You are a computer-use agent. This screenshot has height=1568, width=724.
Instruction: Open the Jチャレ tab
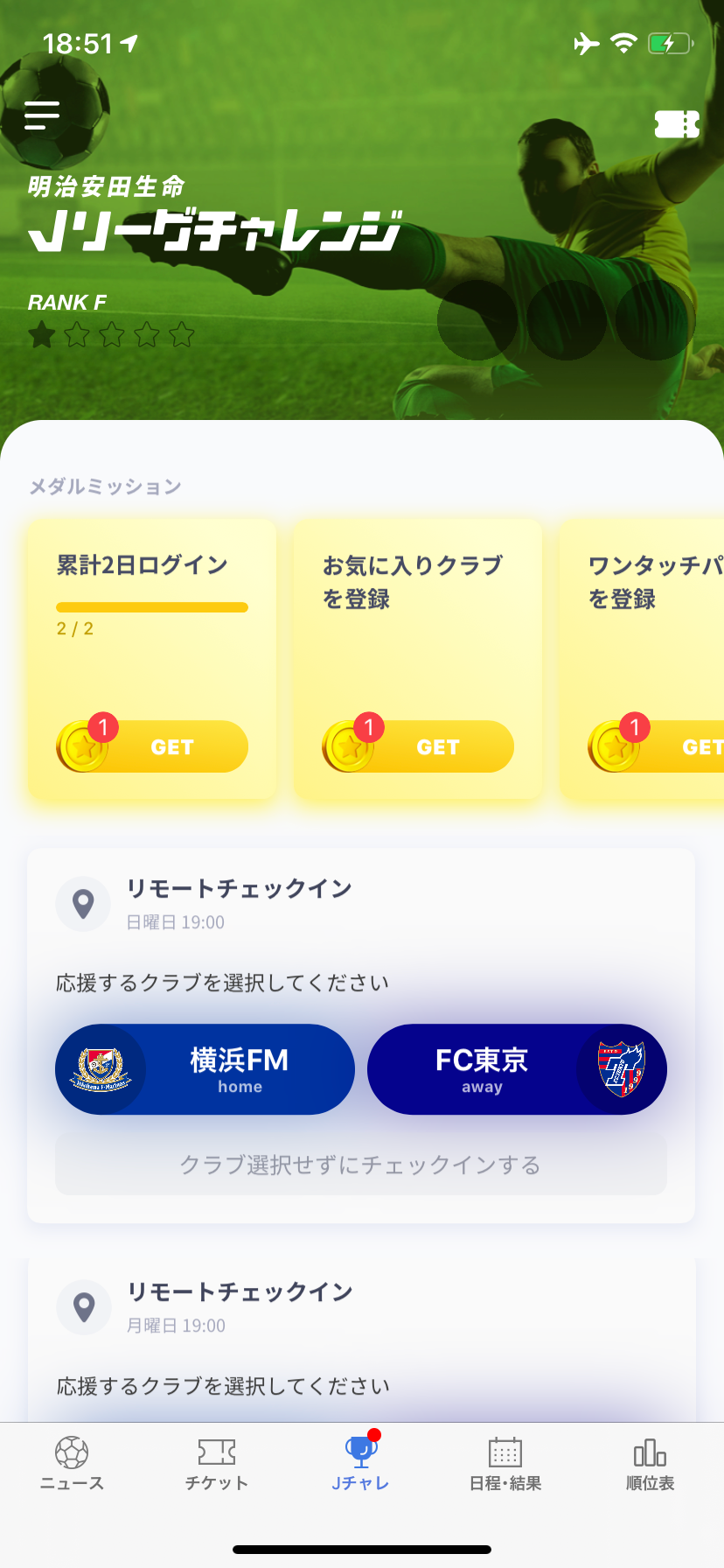tap(361, 1463)
